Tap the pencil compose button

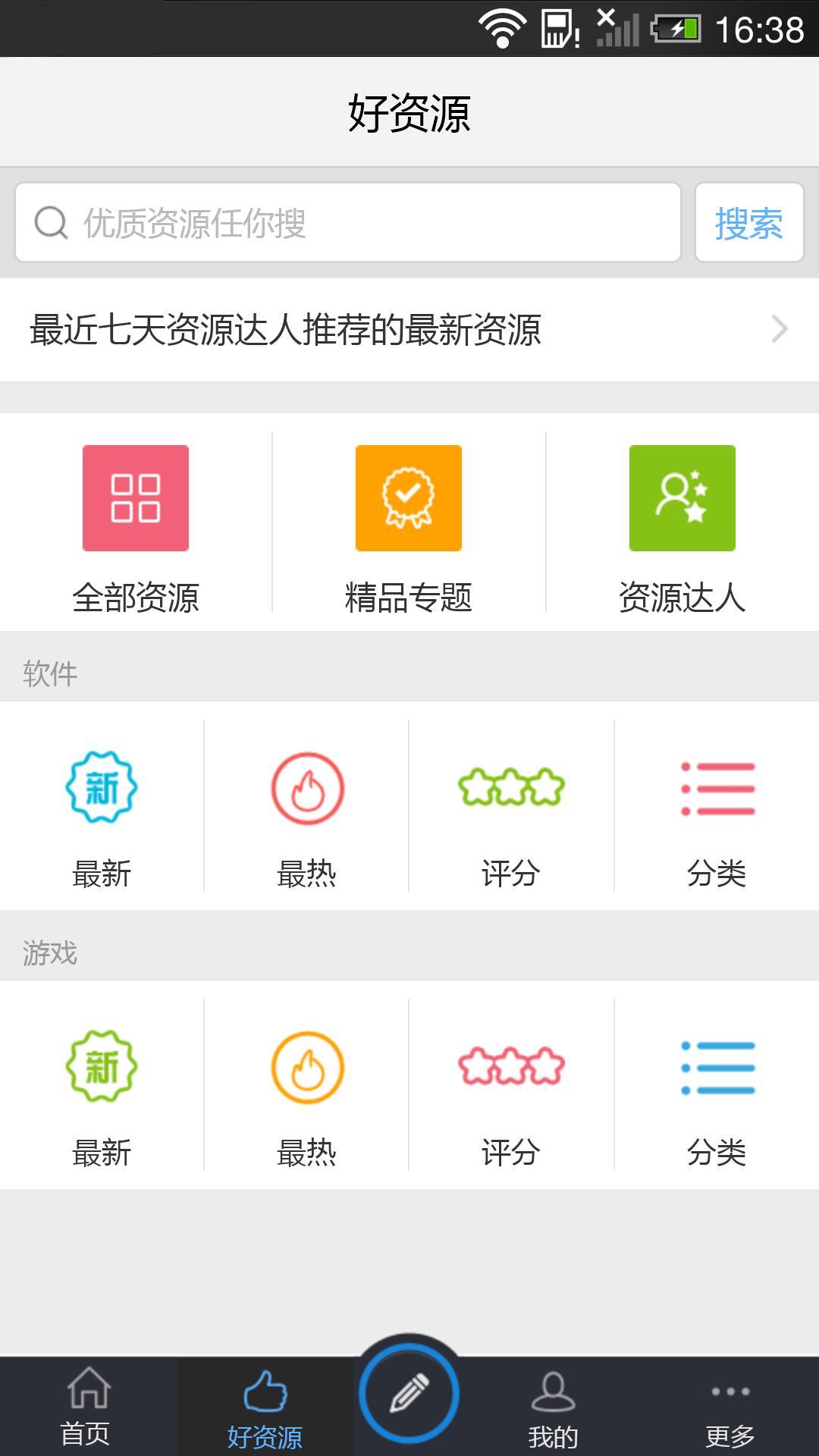tap(409, 1394)
